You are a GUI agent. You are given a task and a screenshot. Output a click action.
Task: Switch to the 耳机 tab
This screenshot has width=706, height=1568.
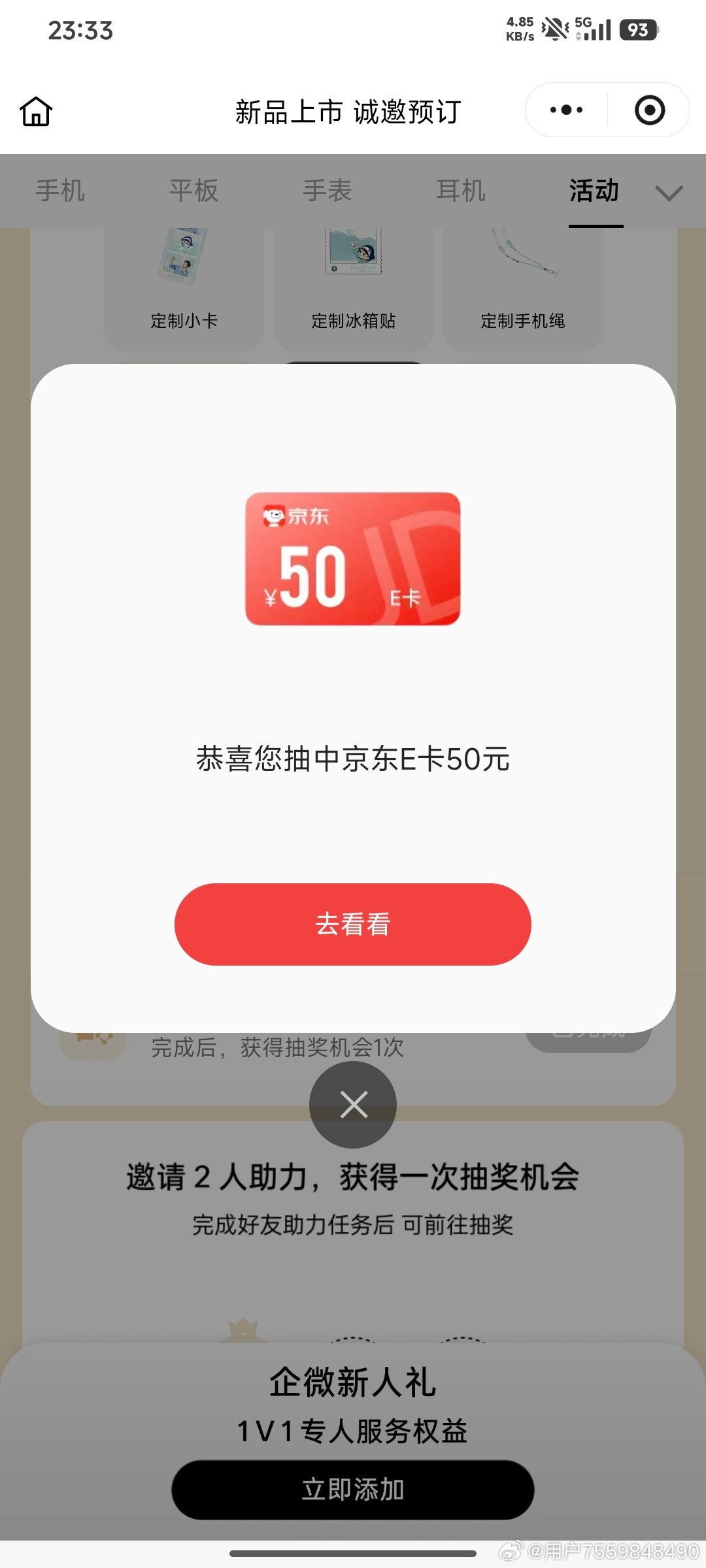click(461, 191)
